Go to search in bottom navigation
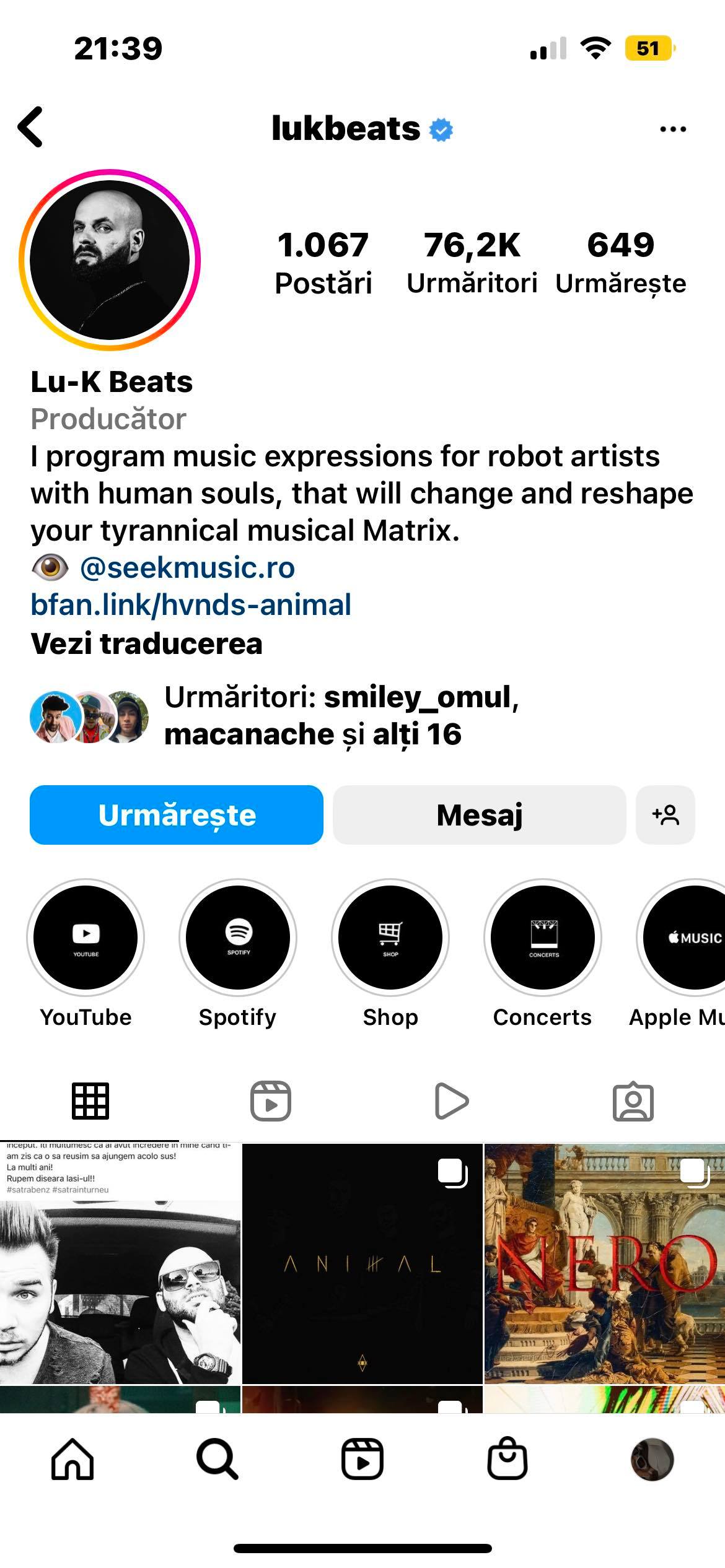Viewport: 725px width, 1568px height. (x=217, y=1459)
